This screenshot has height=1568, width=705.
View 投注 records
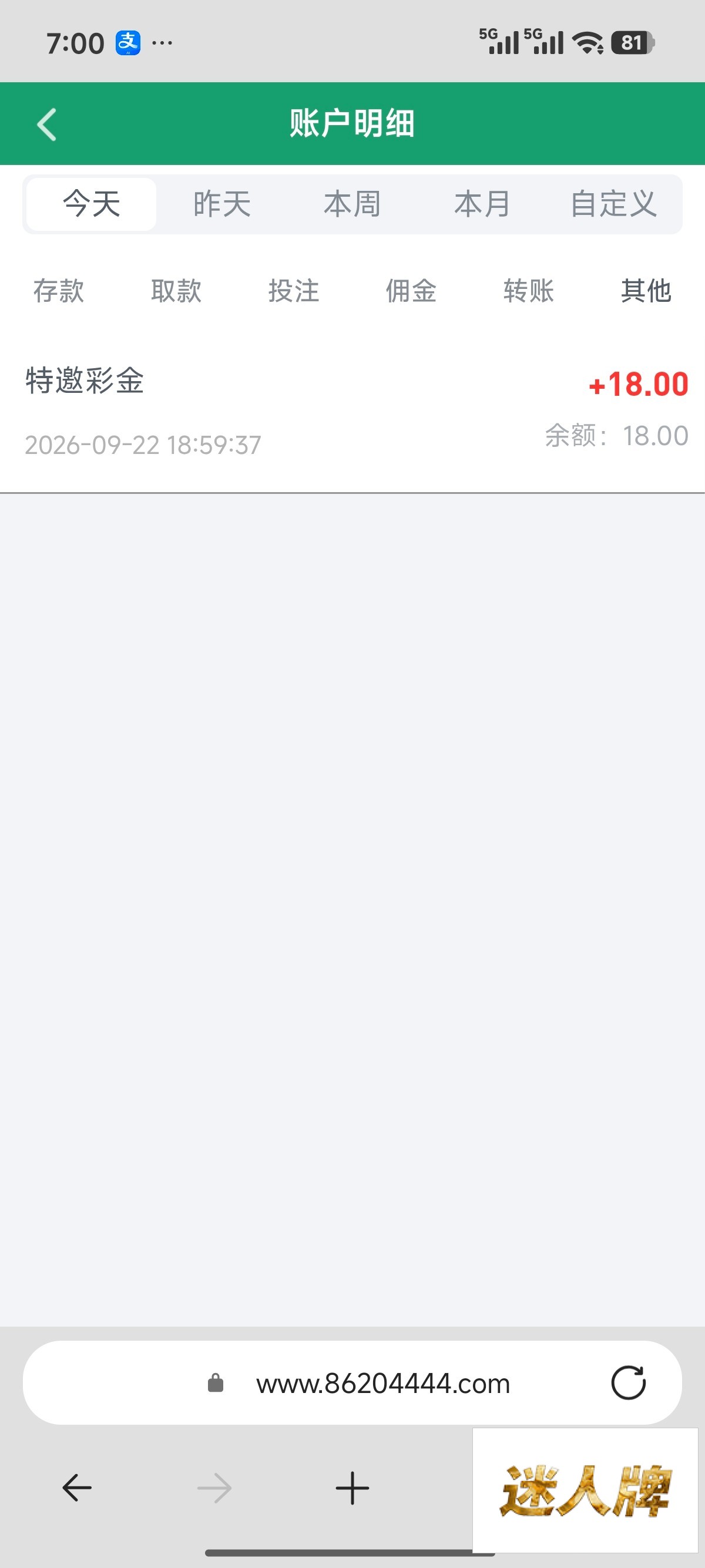[293, 290]
